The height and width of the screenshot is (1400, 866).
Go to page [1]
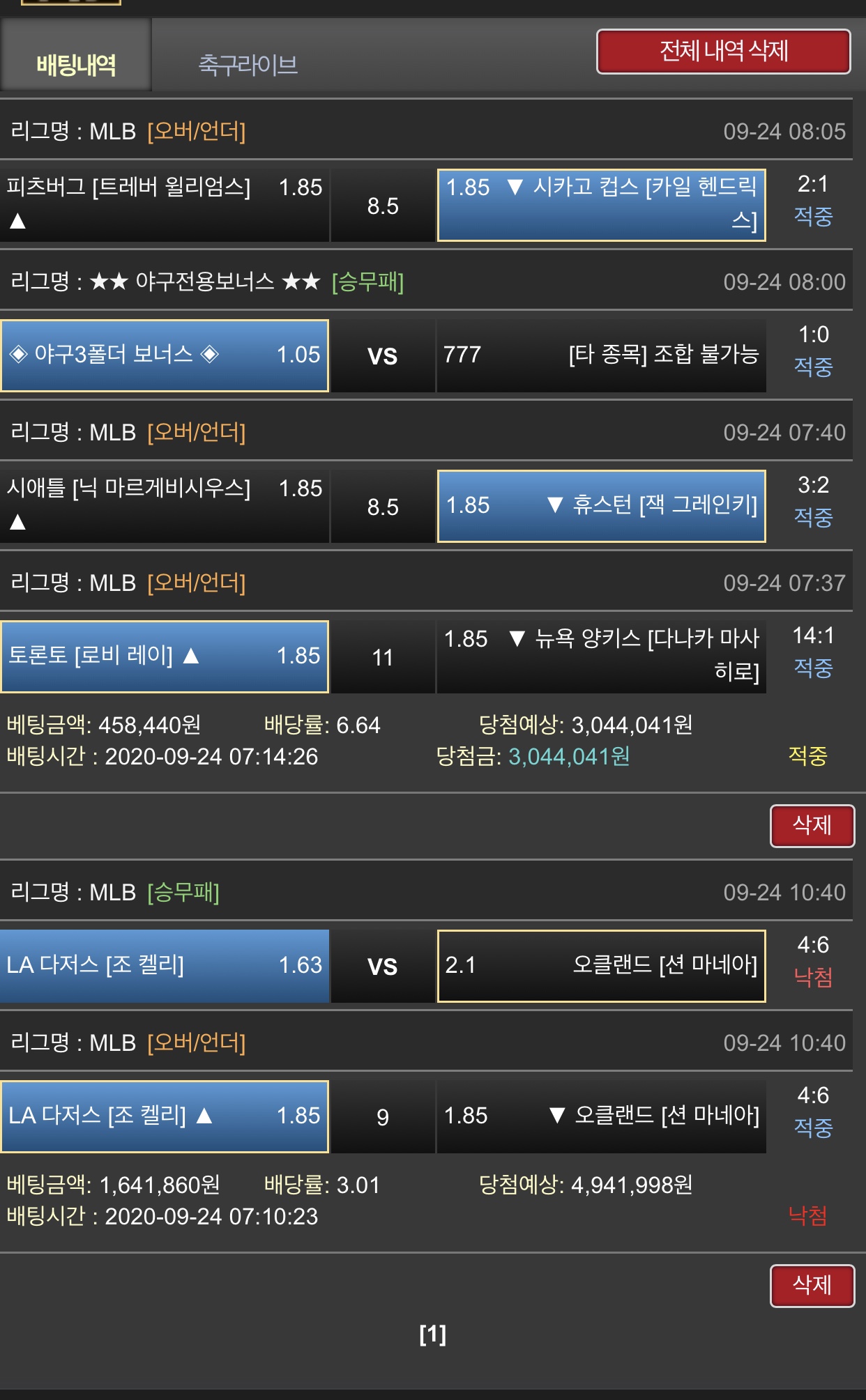pyautogui.click(x=432, y=1334)
